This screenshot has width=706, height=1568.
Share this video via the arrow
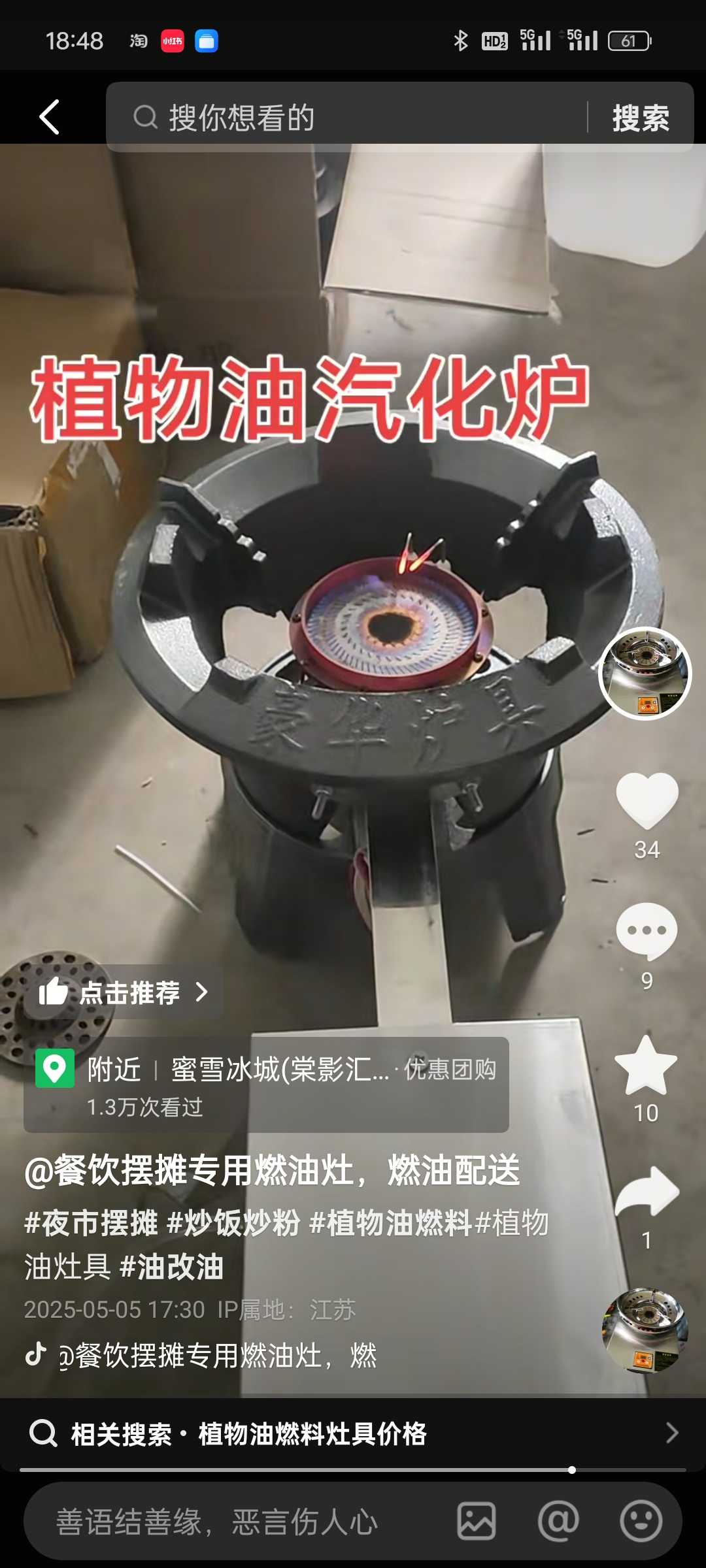pyautogui.click(x=647, y=1192)
